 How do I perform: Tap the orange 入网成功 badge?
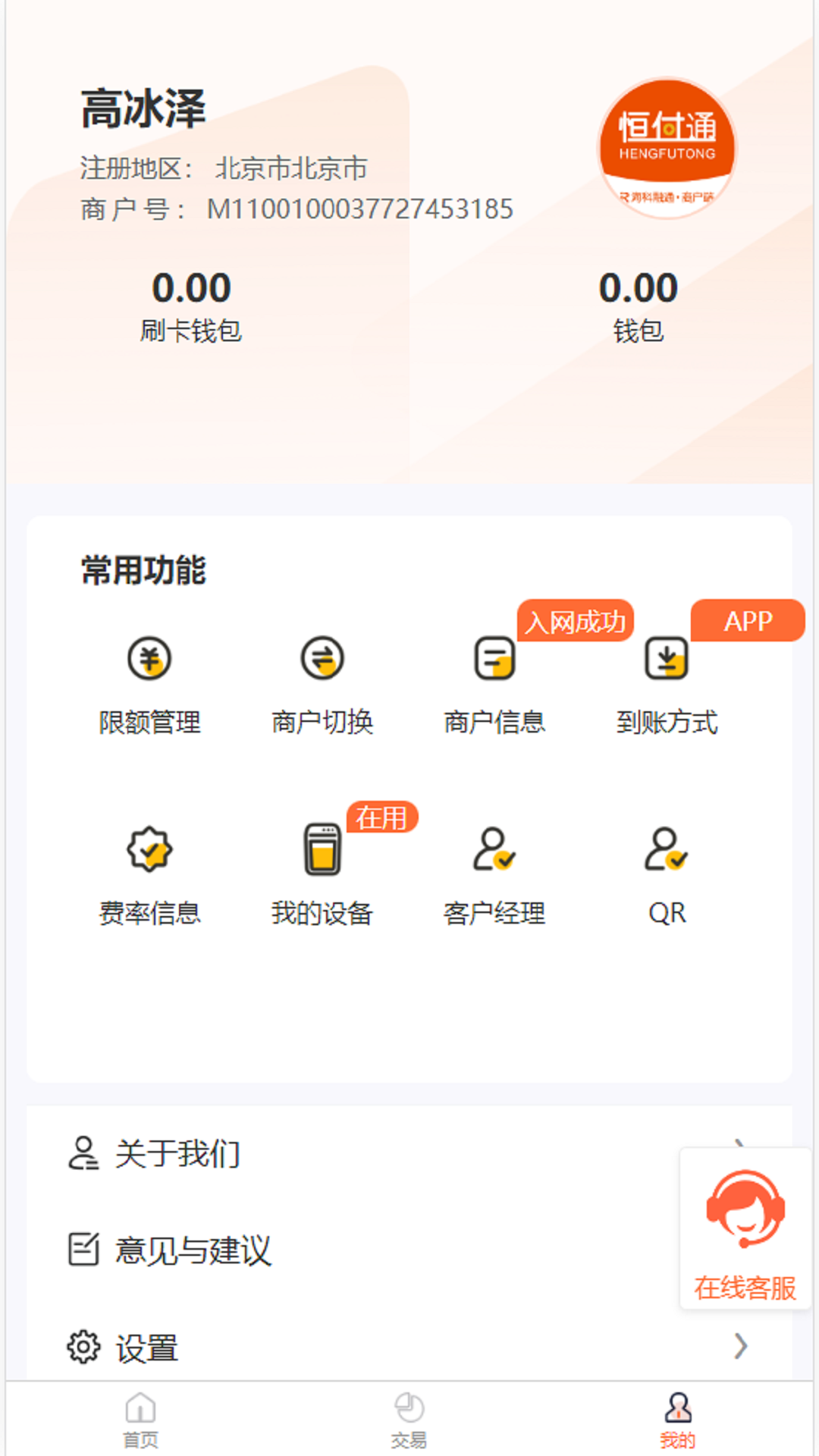575,622
